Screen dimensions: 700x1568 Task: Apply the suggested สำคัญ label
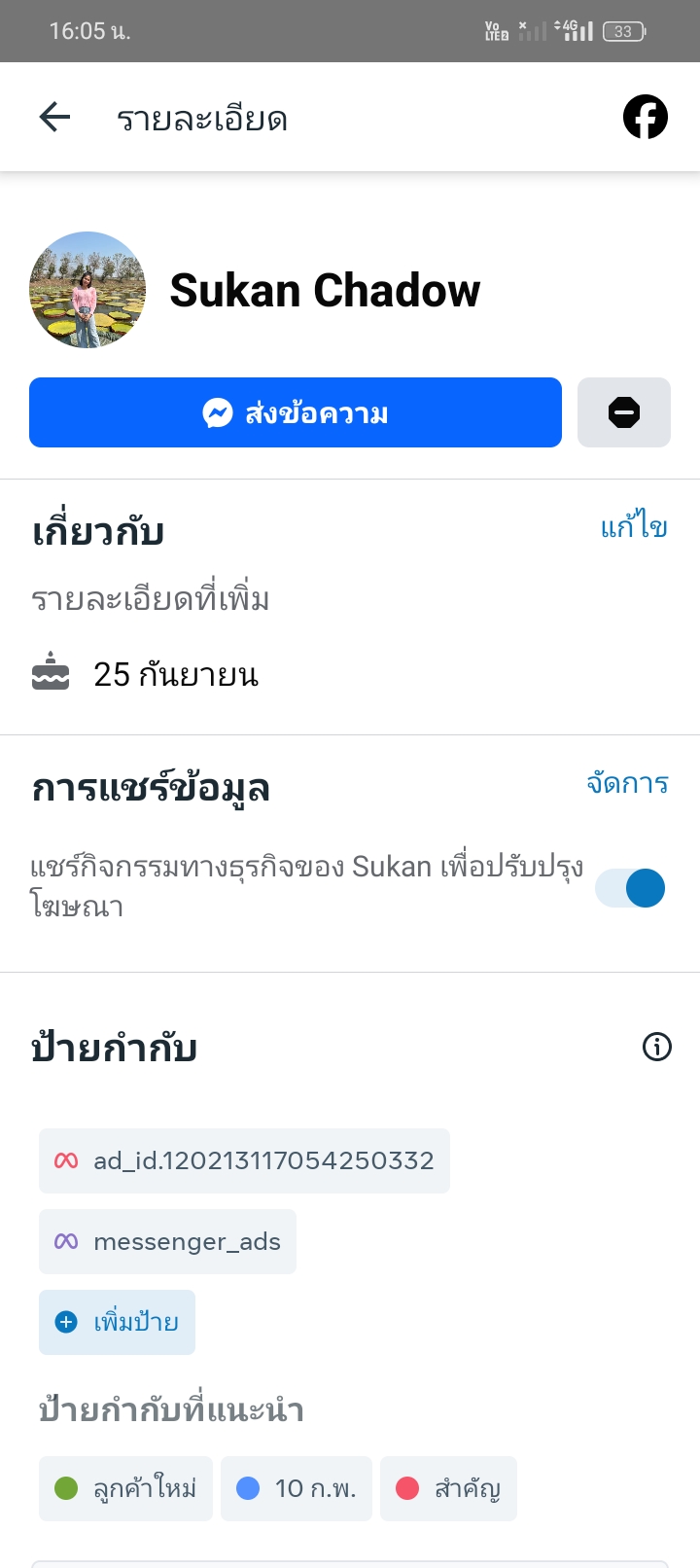pyautogui.click(x=448, y=1488)
